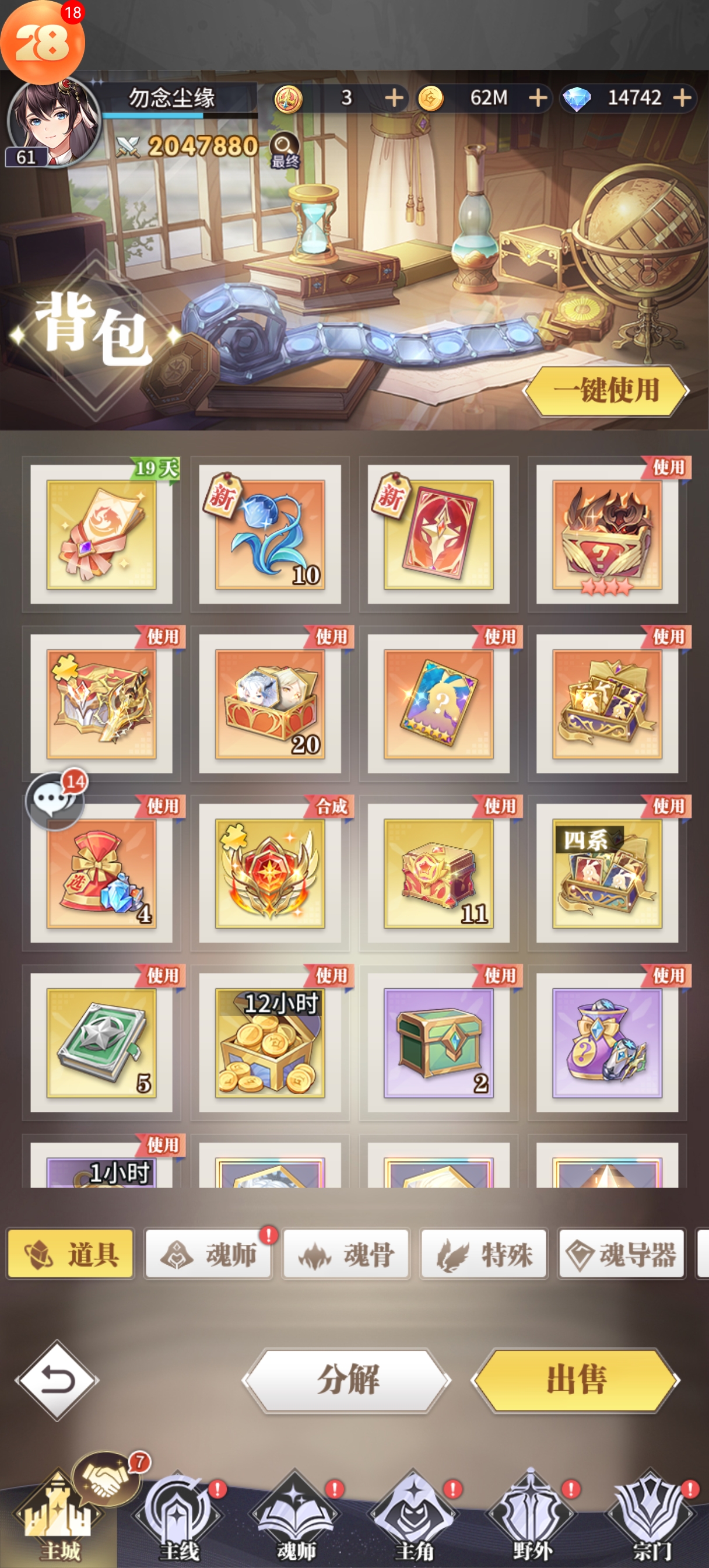The image size is (709, 1568).
Task: Switch to the 魂骨 inventory tab
Action: pos(346,1255)
